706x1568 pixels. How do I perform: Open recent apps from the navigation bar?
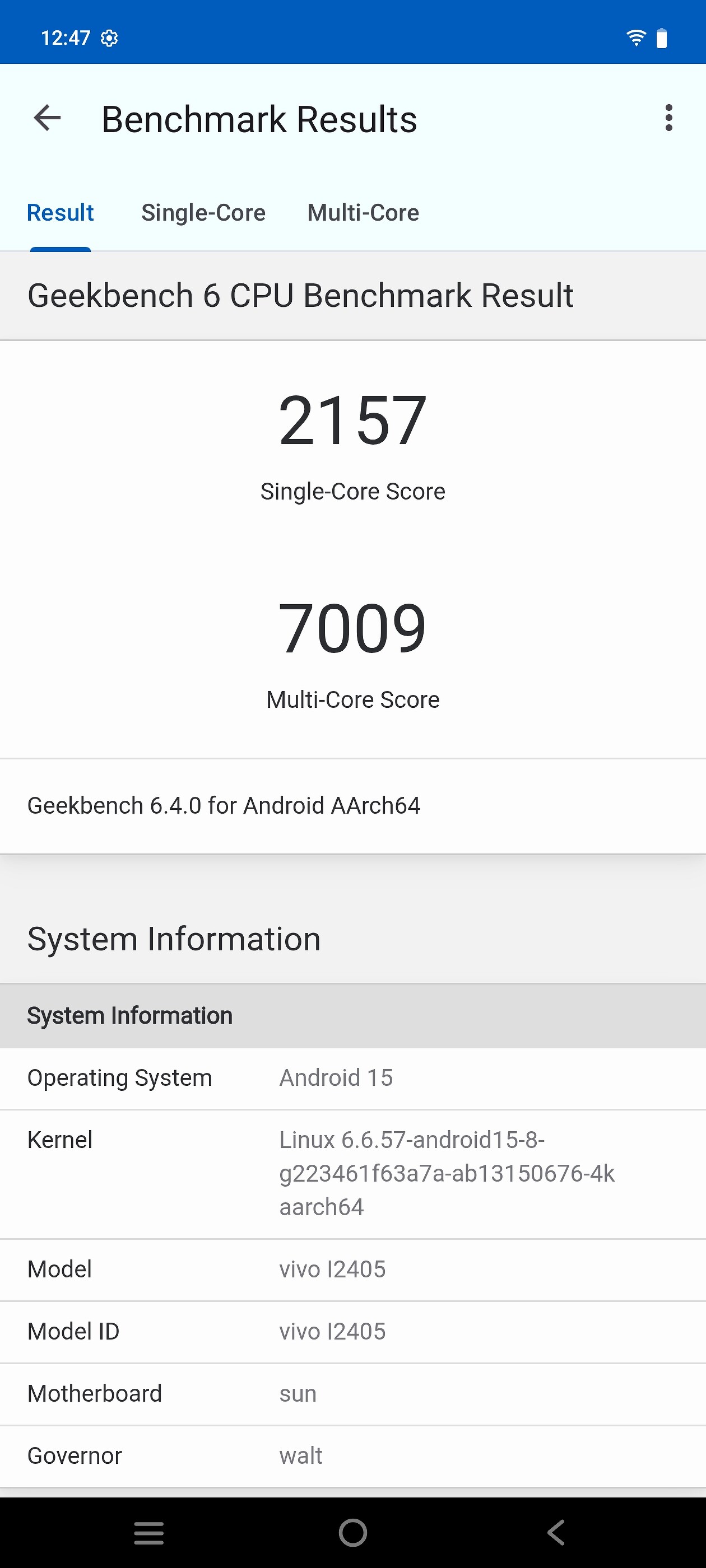tap(148, 1532)
